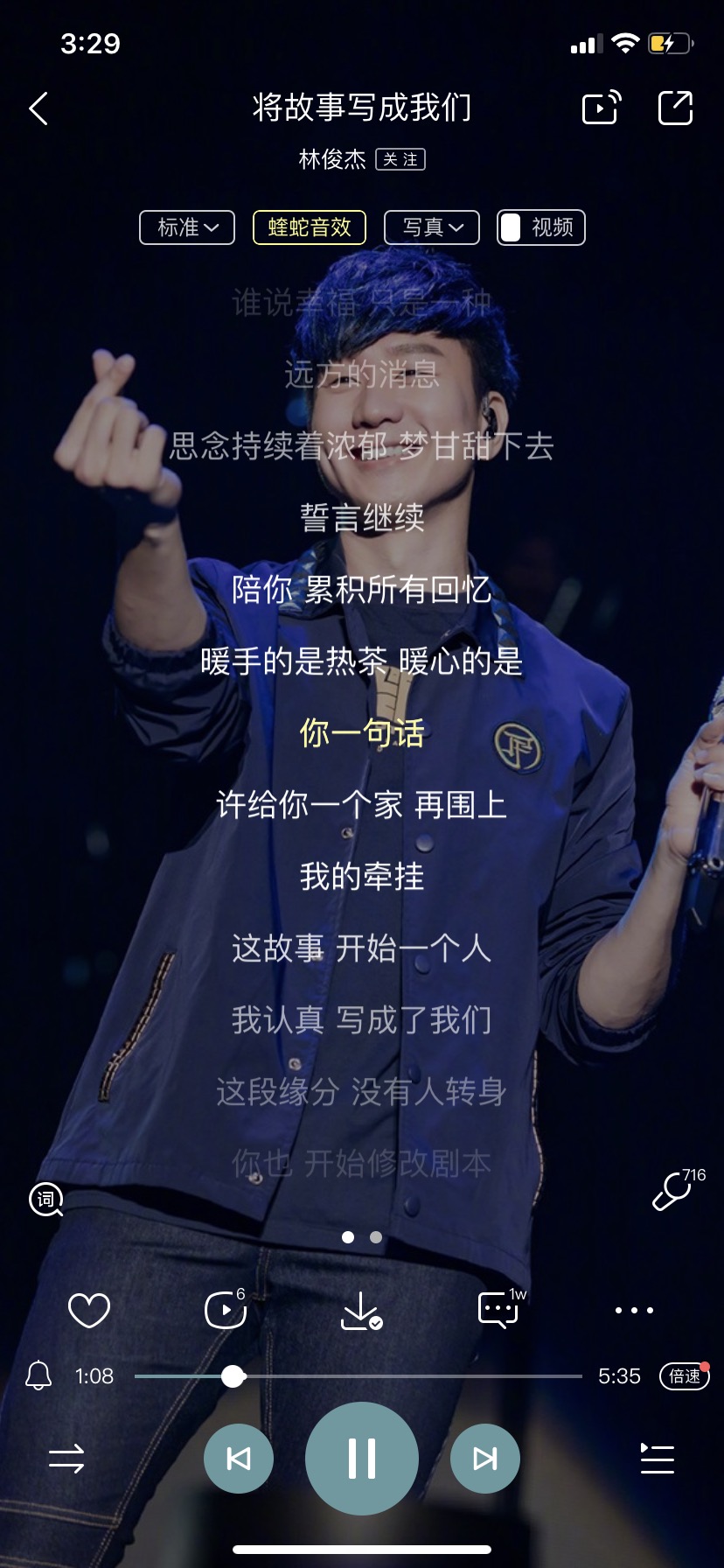Pause the current song

tap(362, 1459)
